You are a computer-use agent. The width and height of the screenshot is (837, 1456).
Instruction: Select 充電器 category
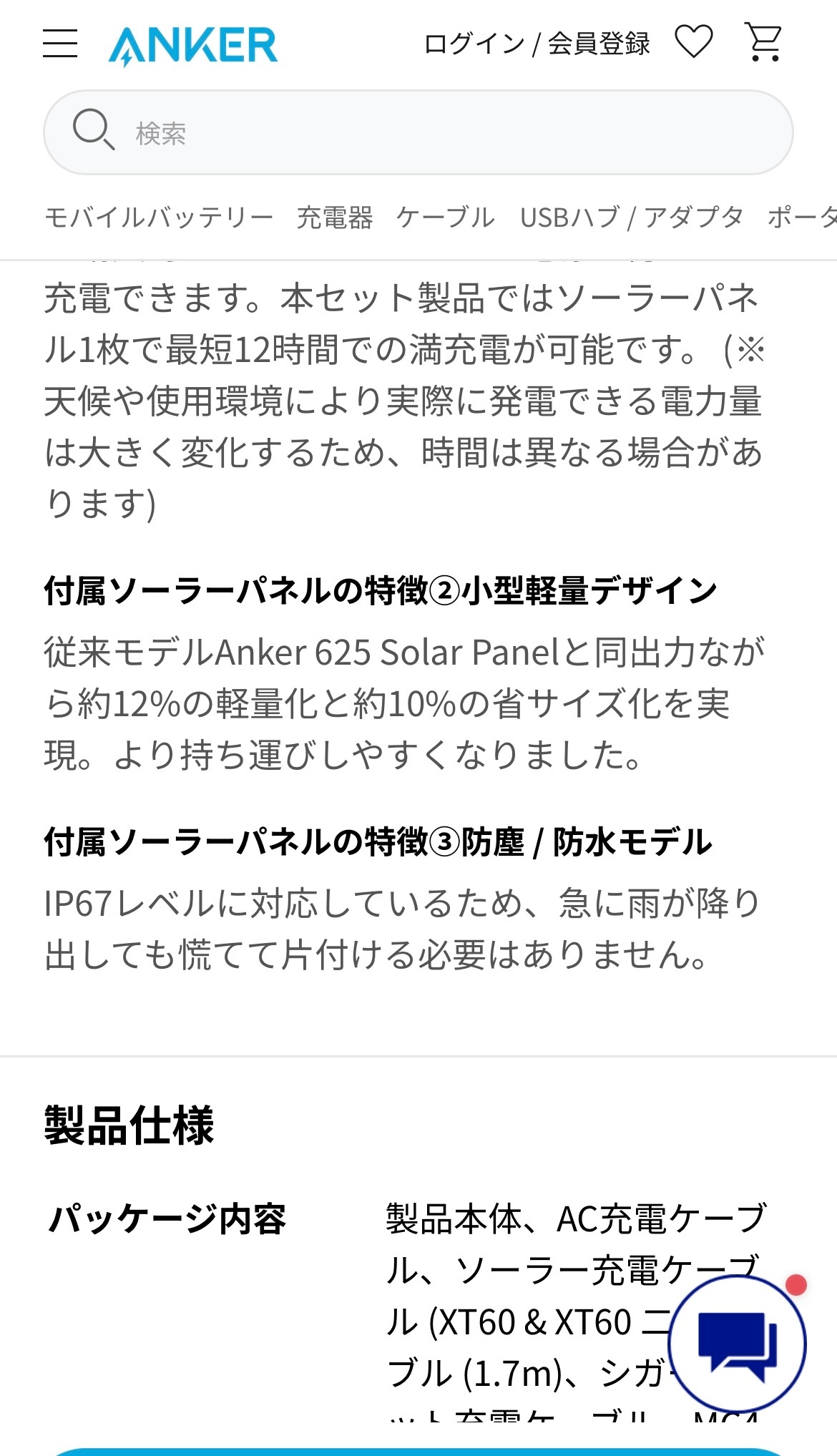tap(335, 218)
